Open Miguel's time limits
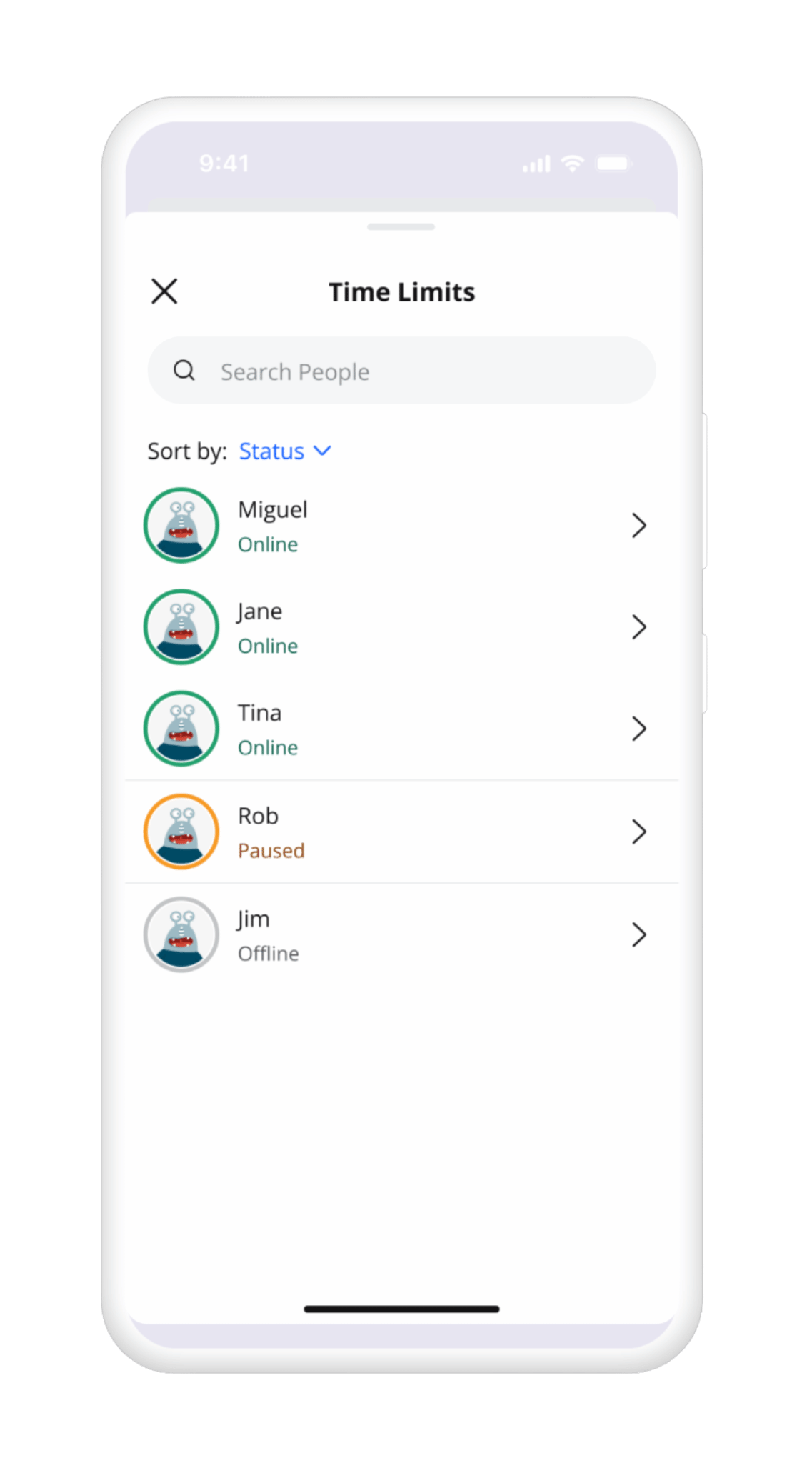This screenshot has width=812, height=1463. [401, 526]
